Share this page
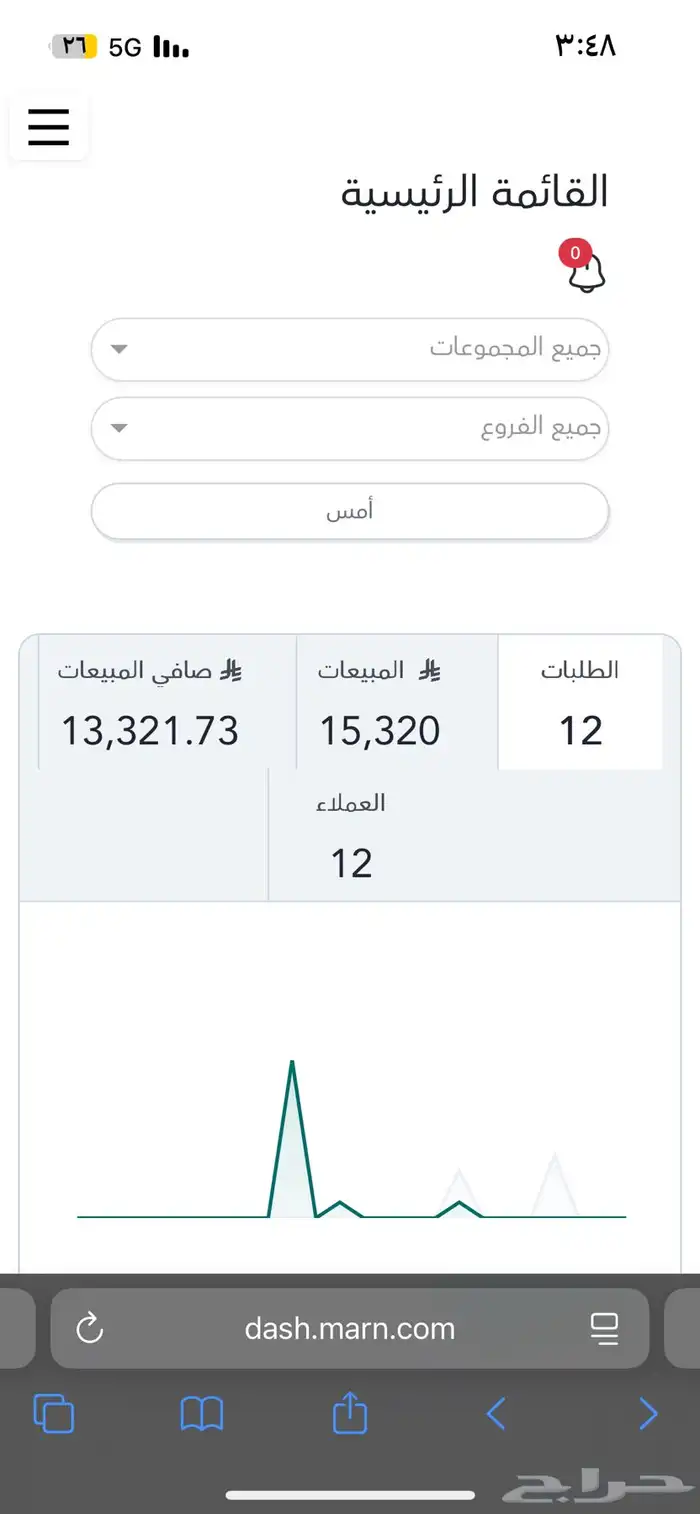This screenshot has width=700, height=1514. 350,1412
